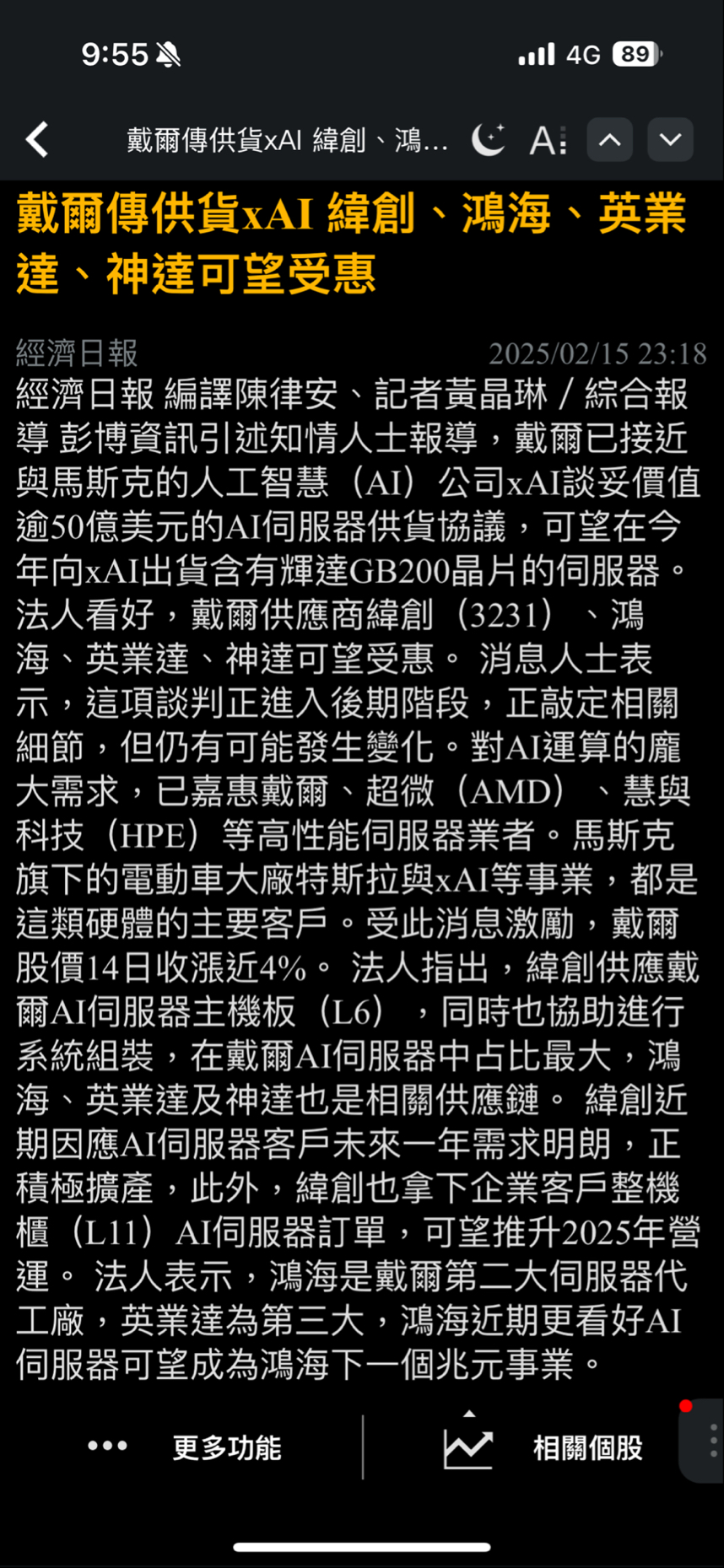
Task: Open 更多功能 menu
Action: [184, 1447]
